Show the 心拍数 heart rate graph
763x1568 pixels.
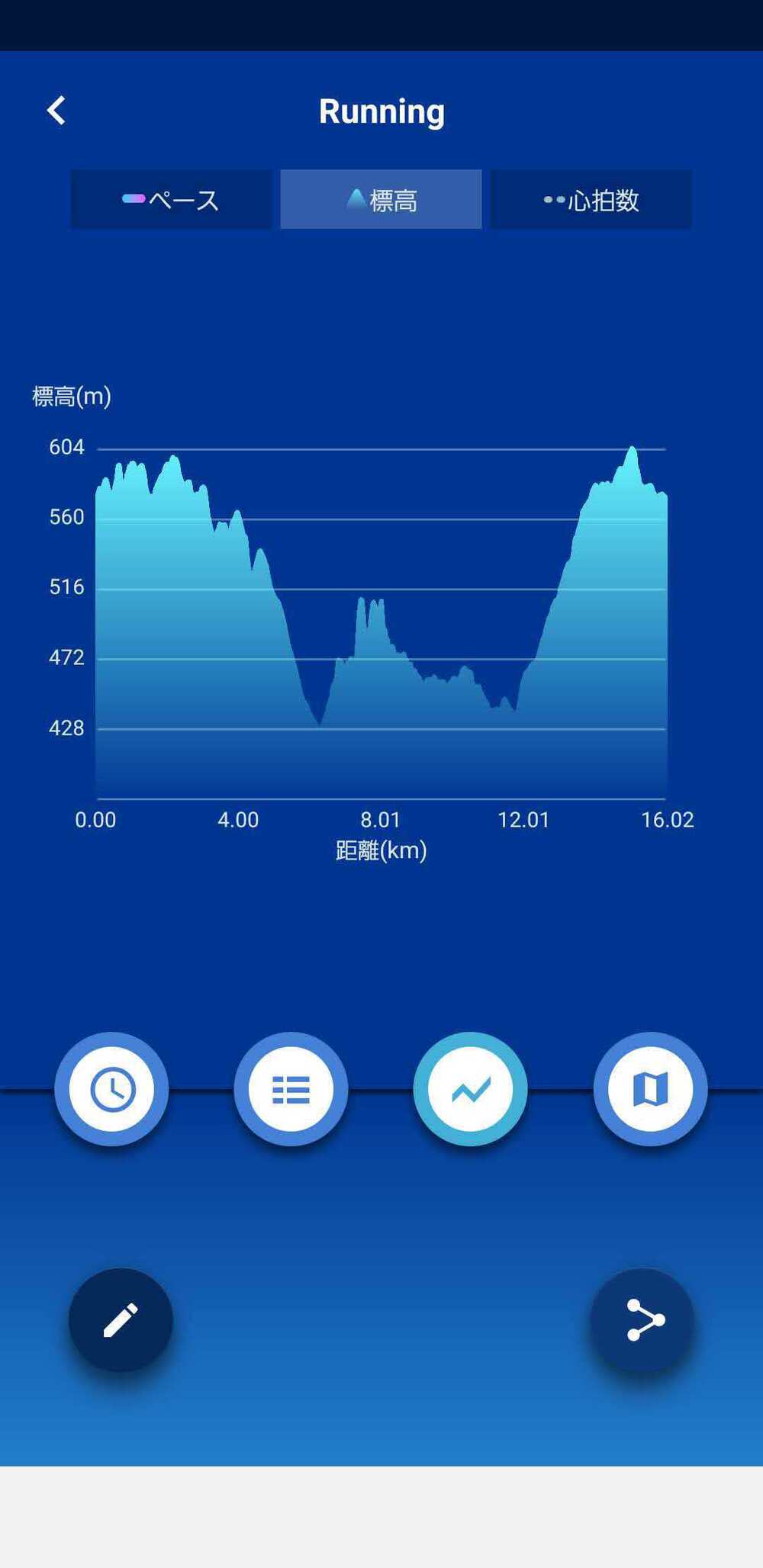[x=591, y=200]
